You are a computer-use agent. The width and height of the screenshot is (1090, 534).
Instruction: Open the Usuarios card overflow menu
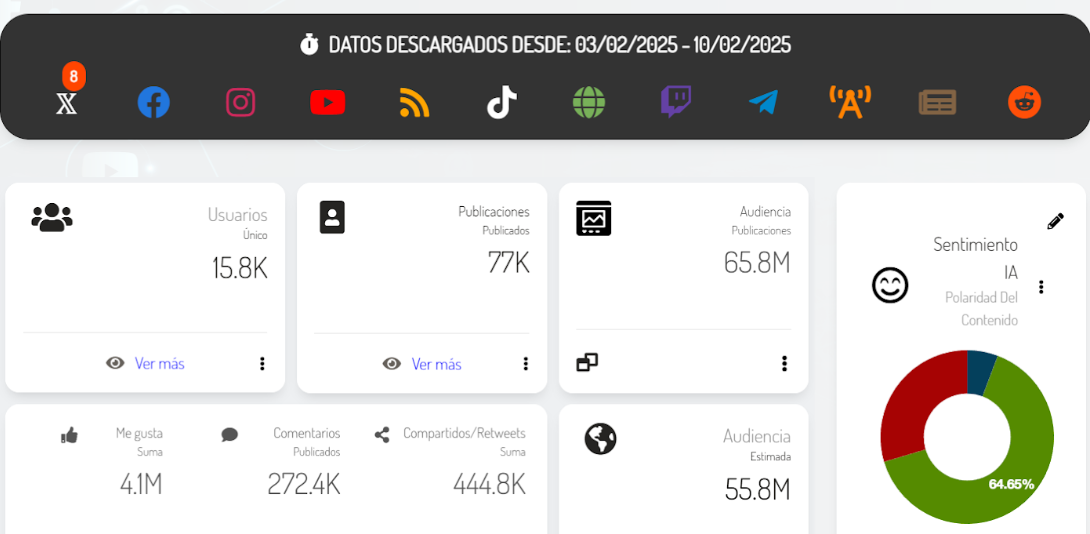[x=262, y=363]
